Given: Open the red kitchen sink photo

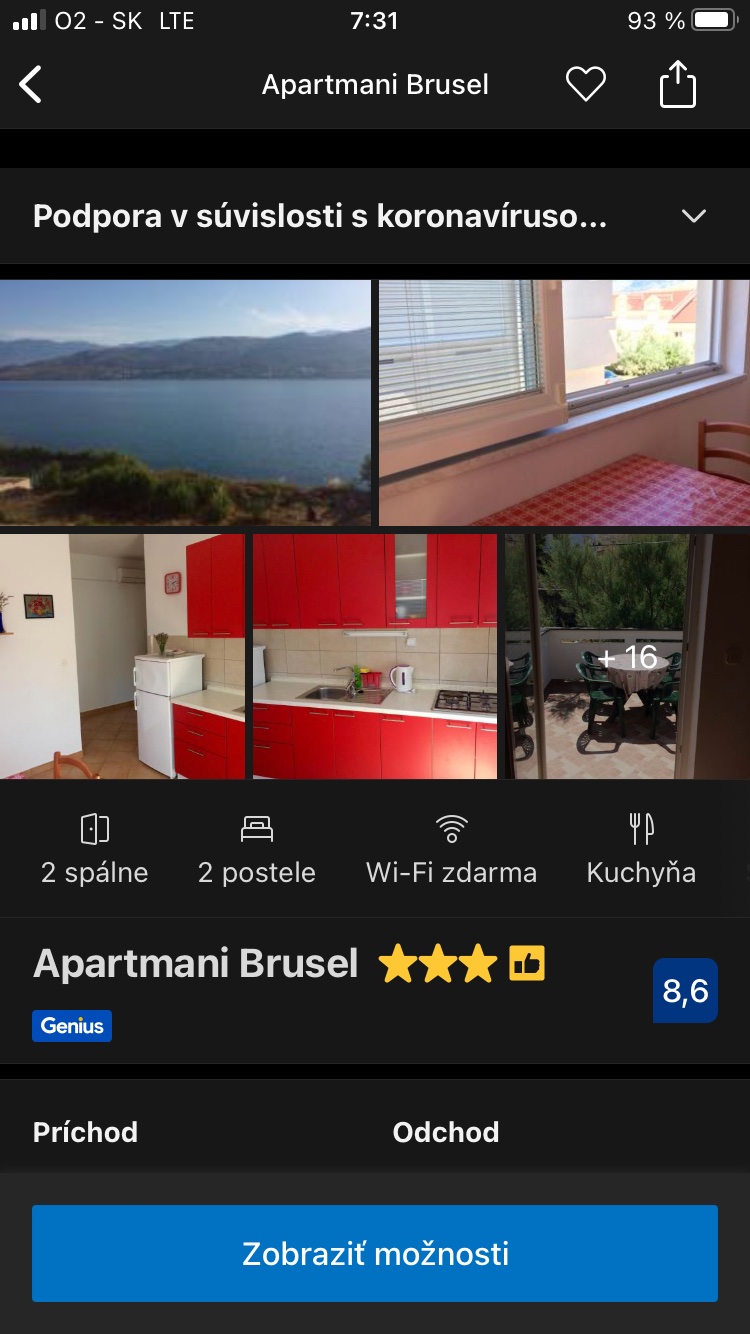Looking at the screenshot, I should [375, 656].
